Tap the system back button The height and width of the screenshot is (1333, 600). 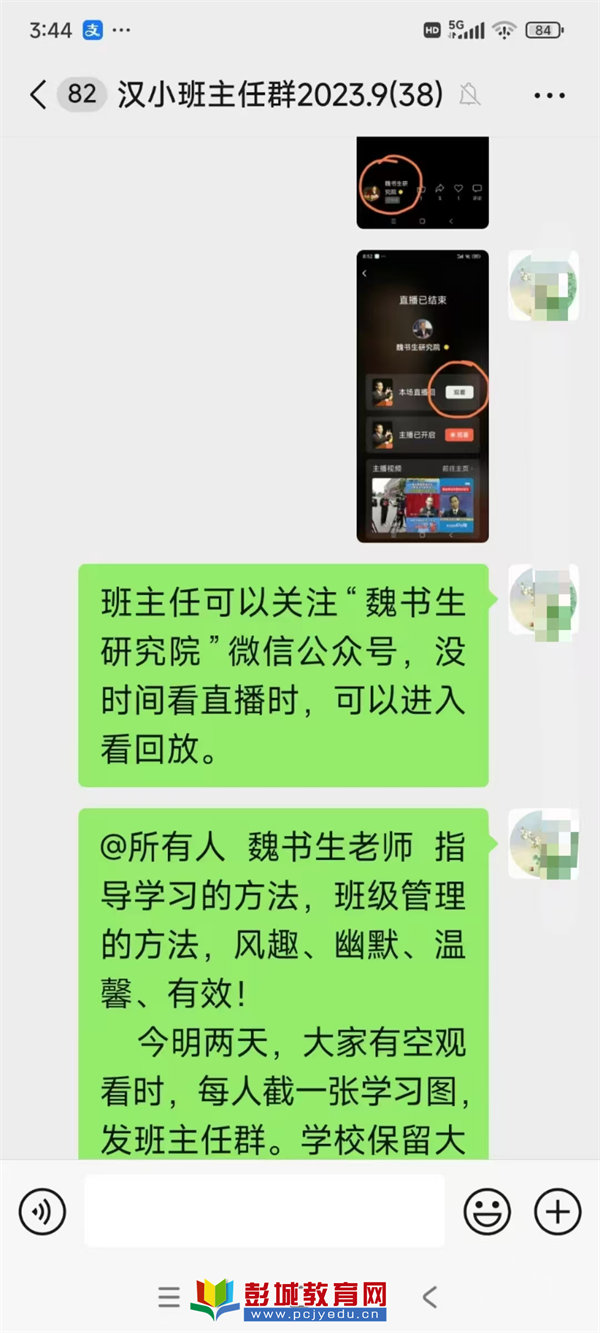tap(430, 1298)
